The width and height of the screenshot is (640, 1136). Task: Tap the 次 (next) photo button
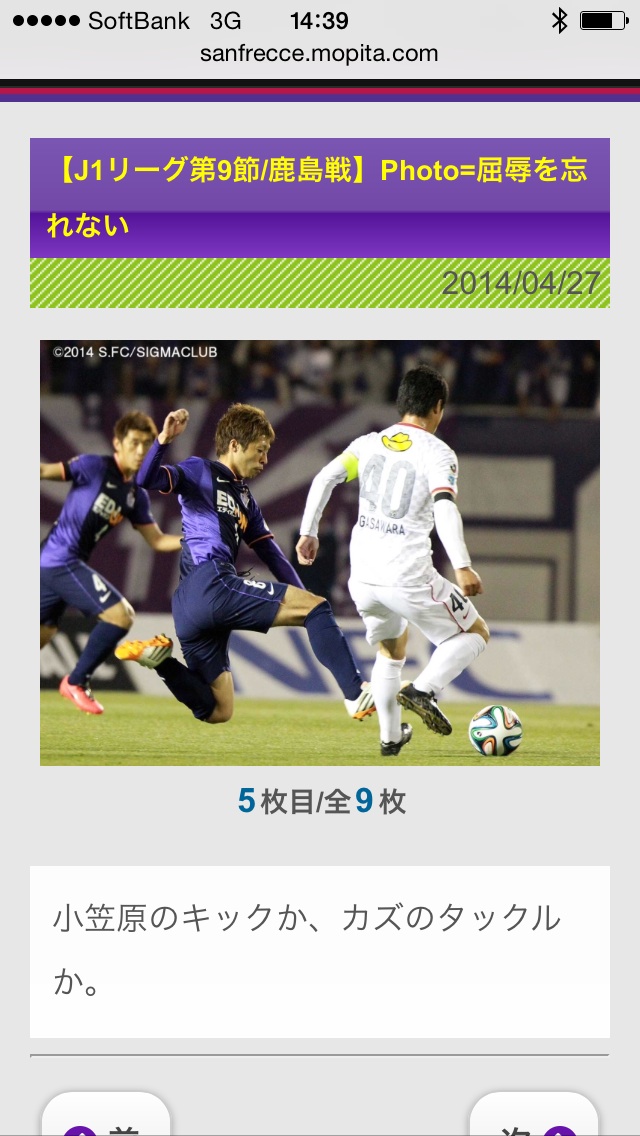coord(535,1120)
